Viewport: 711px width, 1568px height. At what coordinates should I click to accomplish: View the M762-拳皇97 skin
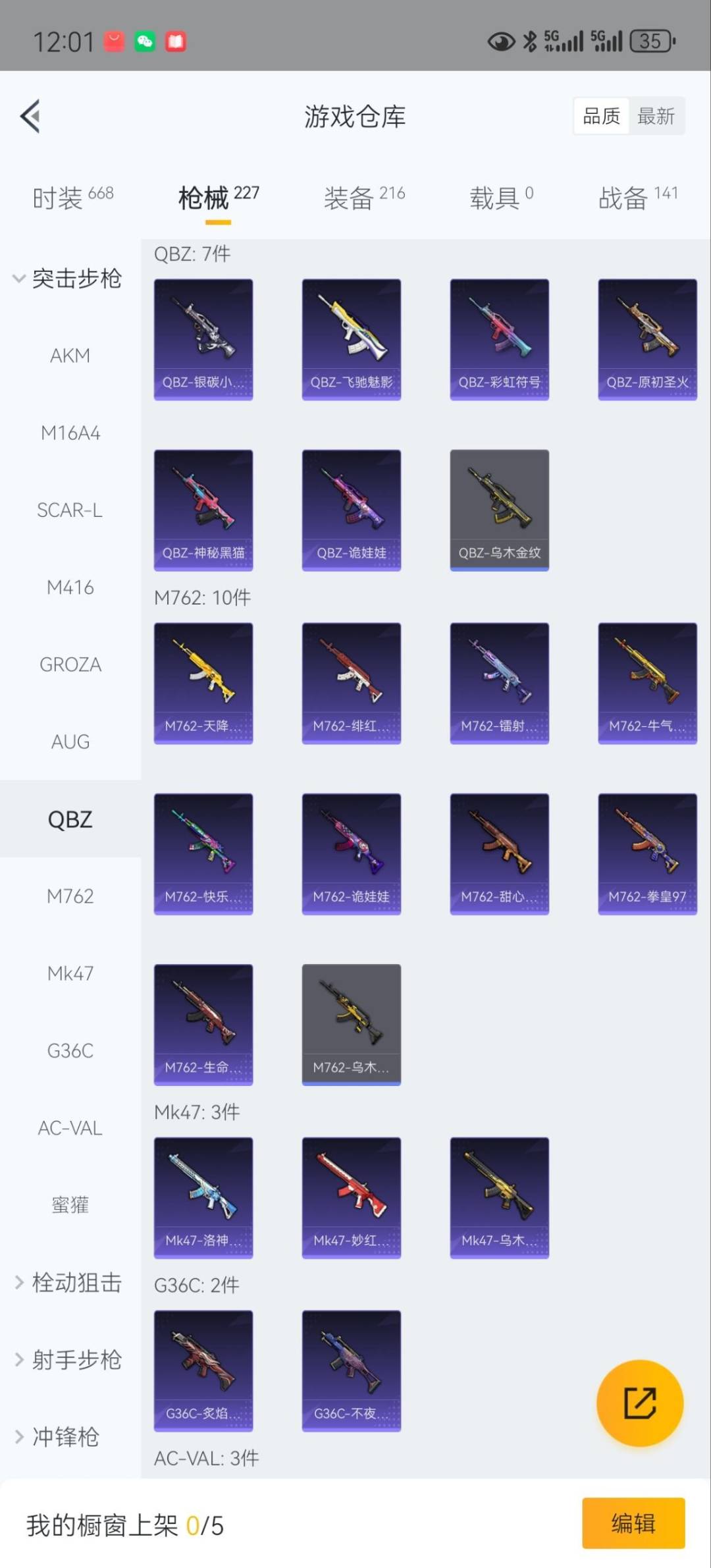[x=647, y=853]
